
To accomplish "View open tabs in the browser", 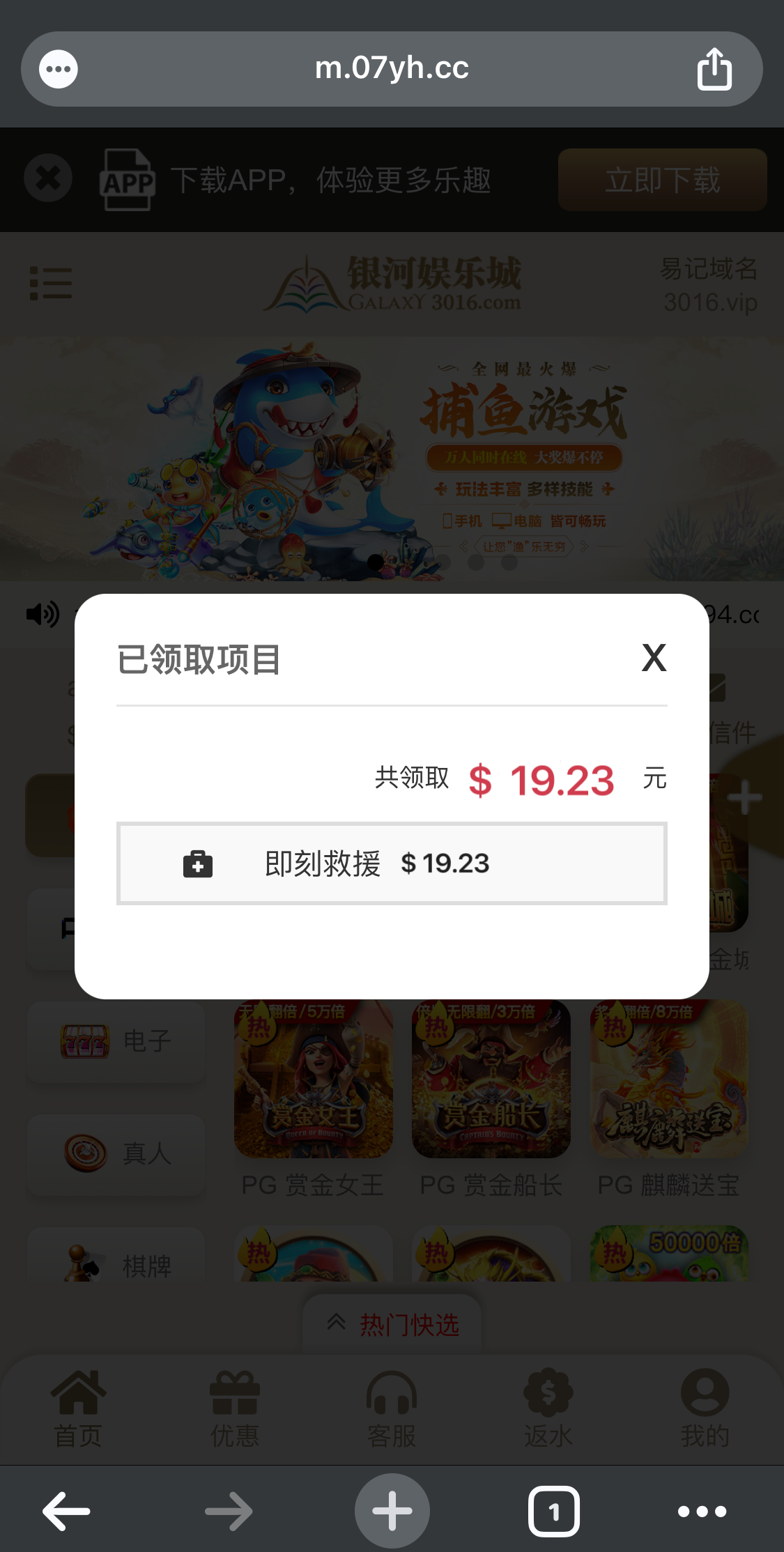I will coord(554,1511).
